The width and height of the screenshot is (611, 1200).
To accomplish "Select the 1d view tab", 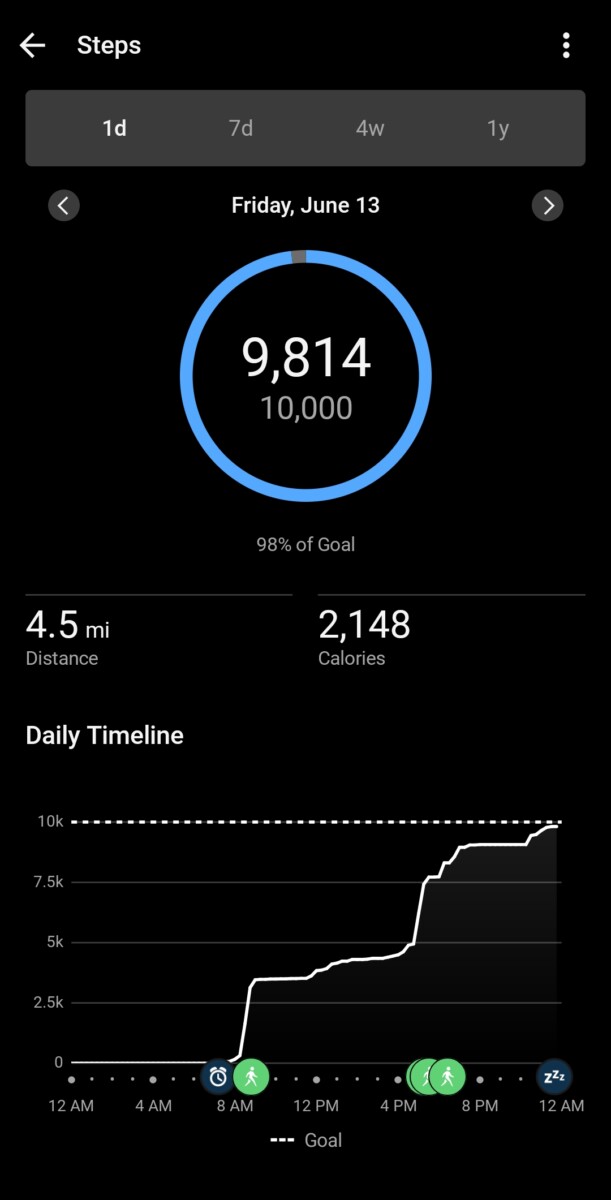I will click(x=115, y=129).
